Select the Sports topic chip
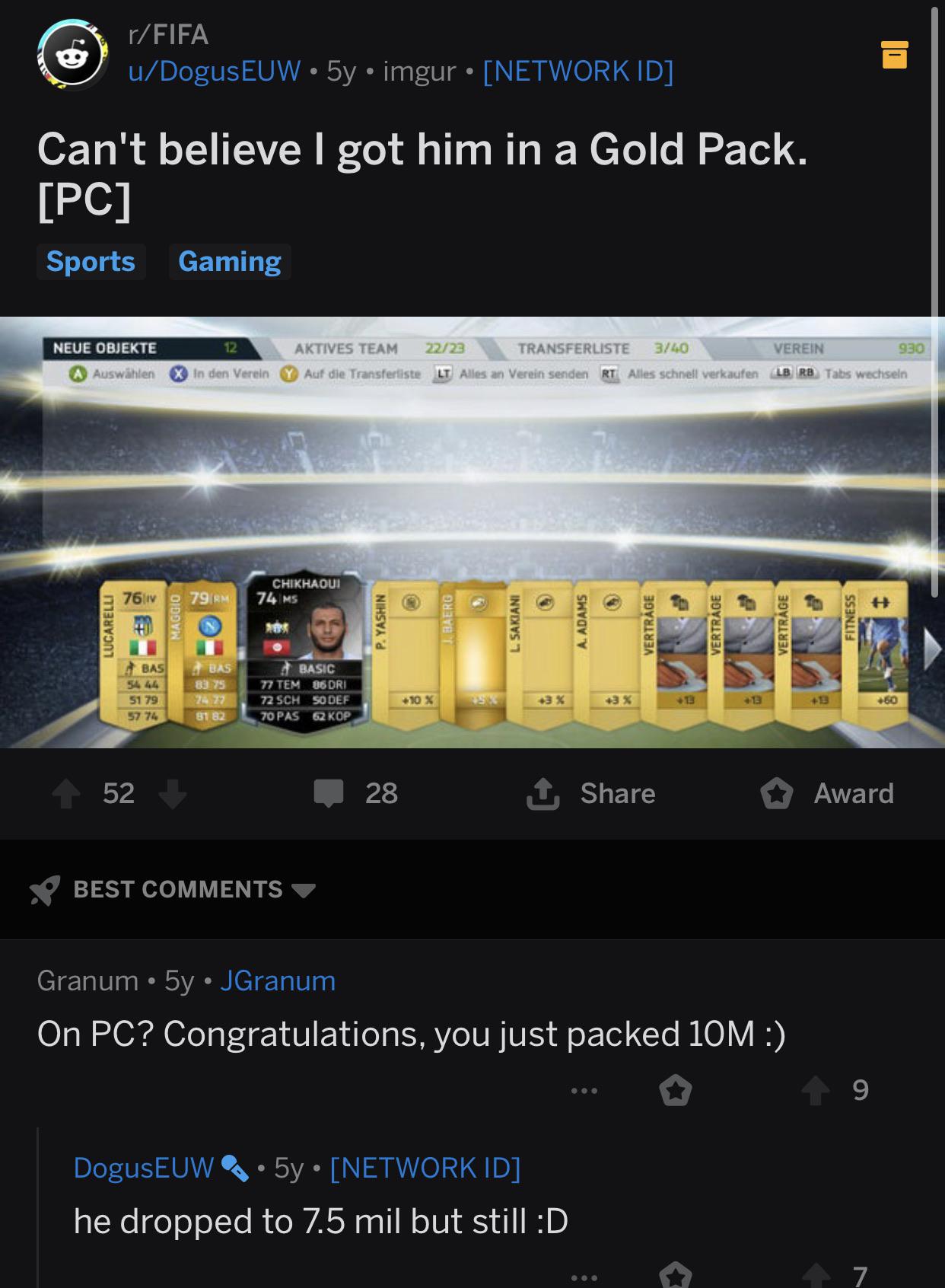Image resolution: width=945 pixels, height=1288 pixels. [91, 261]
